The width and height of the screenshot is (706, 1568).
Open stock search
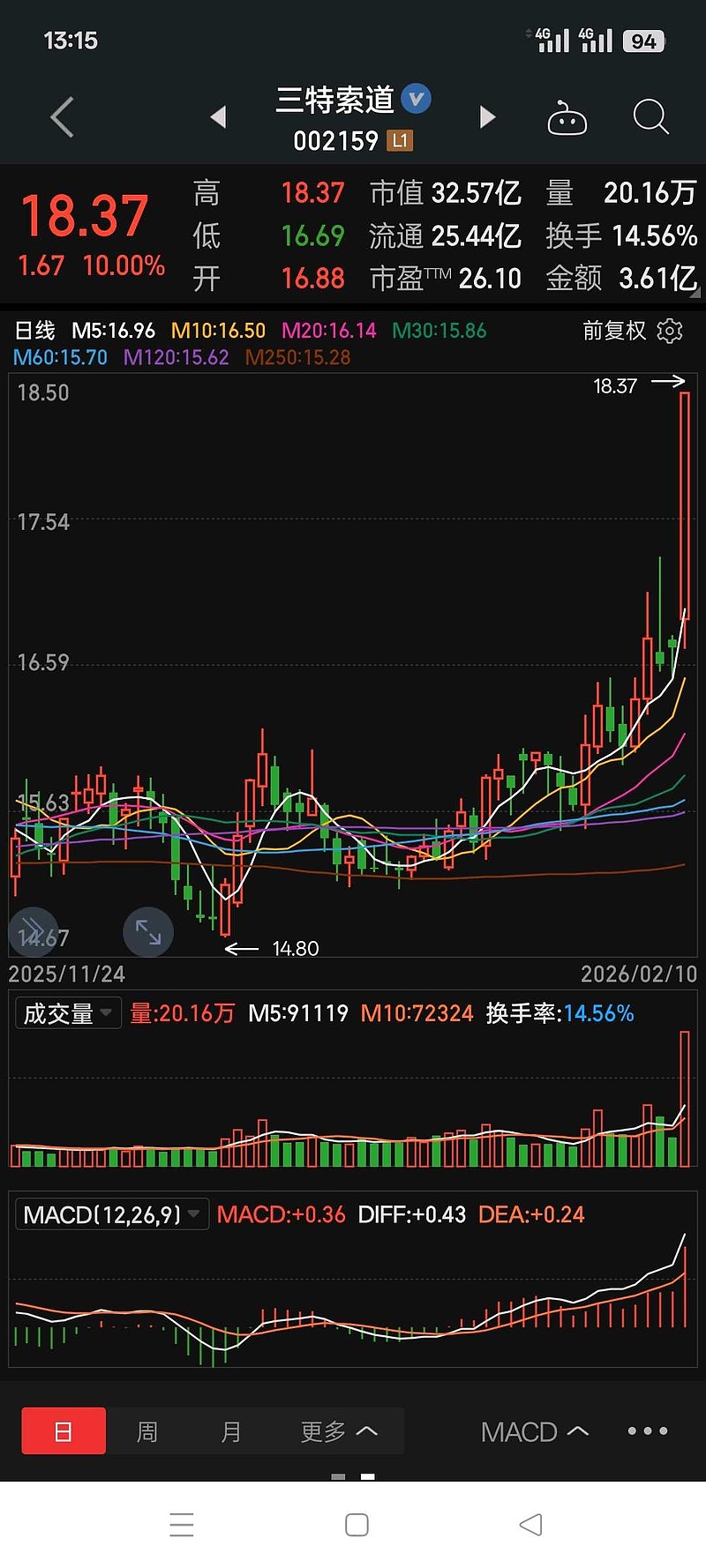650,117
